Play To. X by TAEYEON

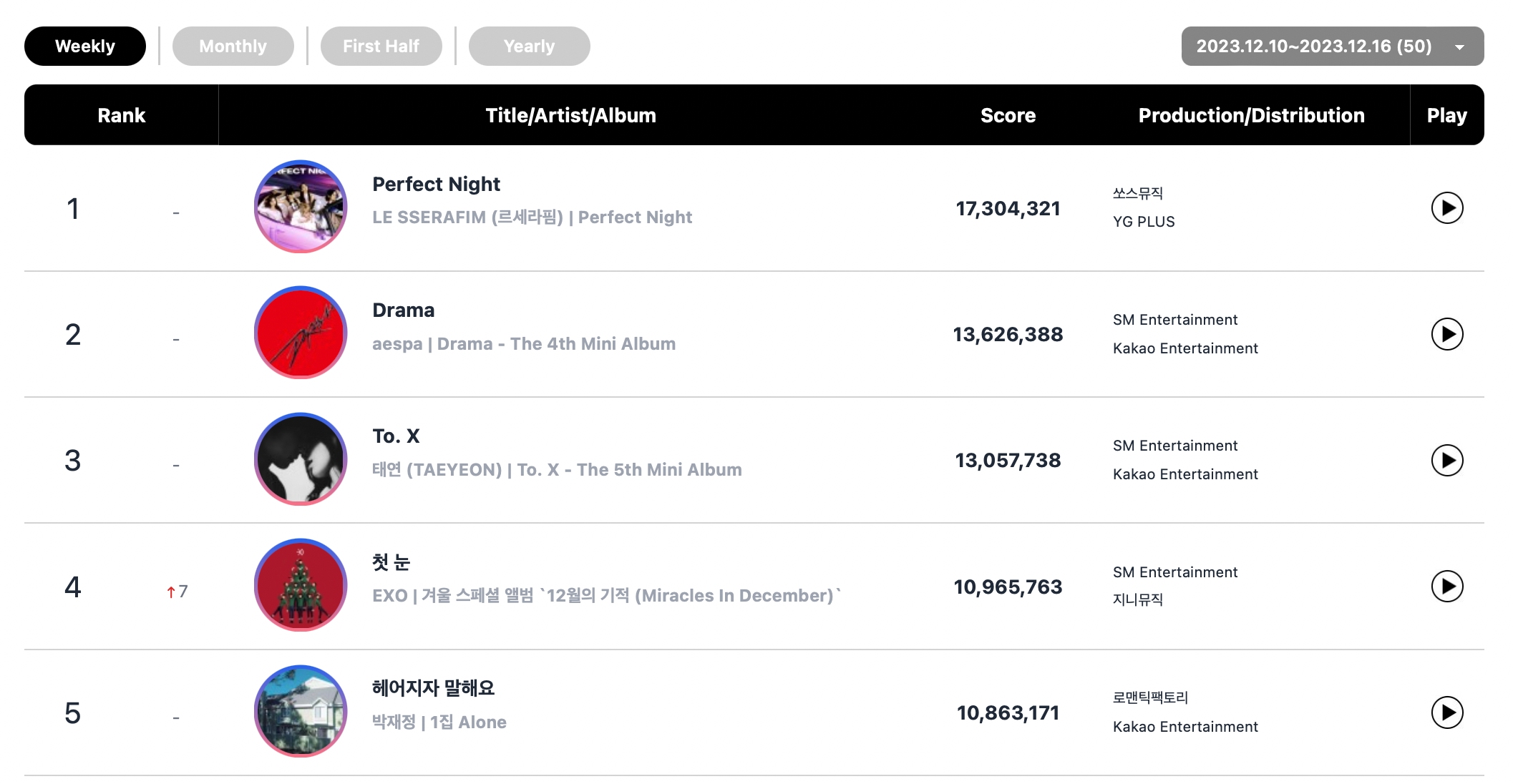pos(1446,460)
